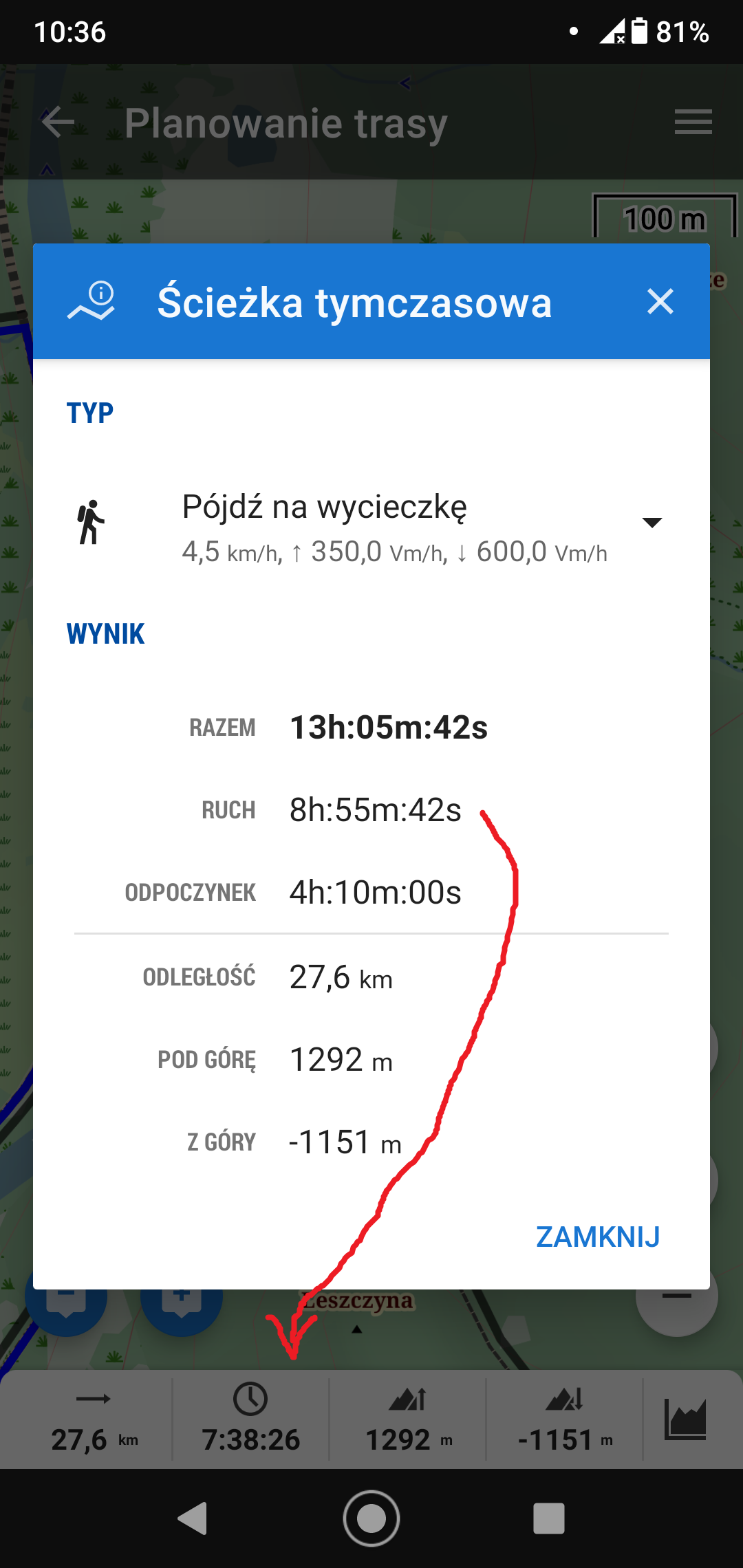Tap the system home button
The height and width of the screenshot is (1568, 743).
(x=371, y=1518)
